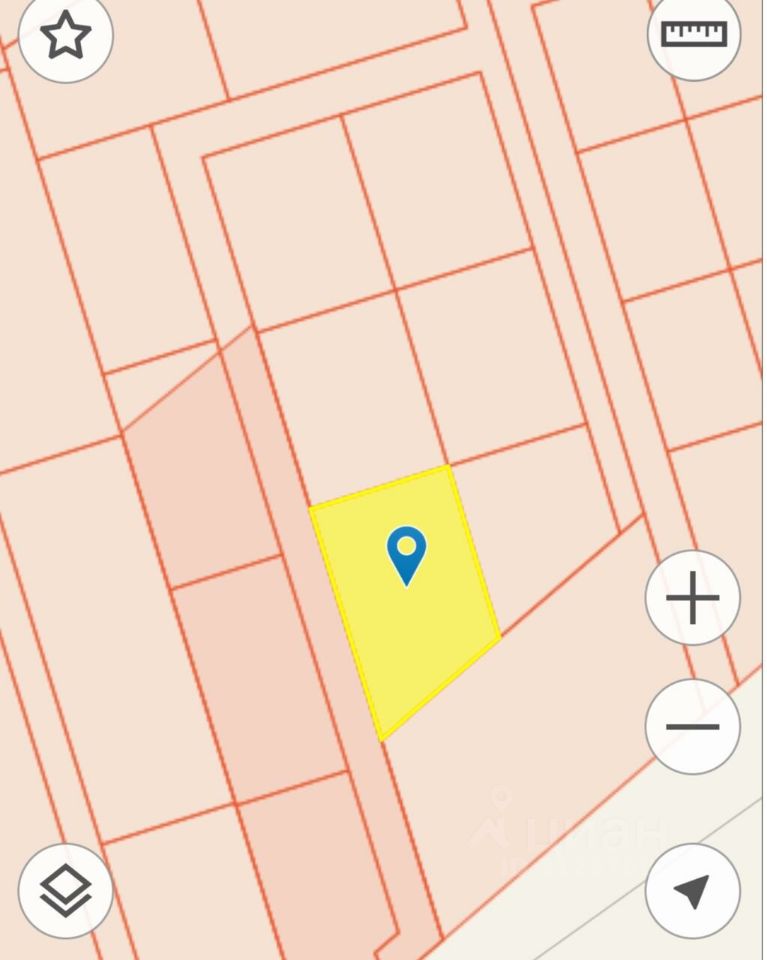767x960 pixels.
Task: Zoom in on the map
Action: (692, 598)
